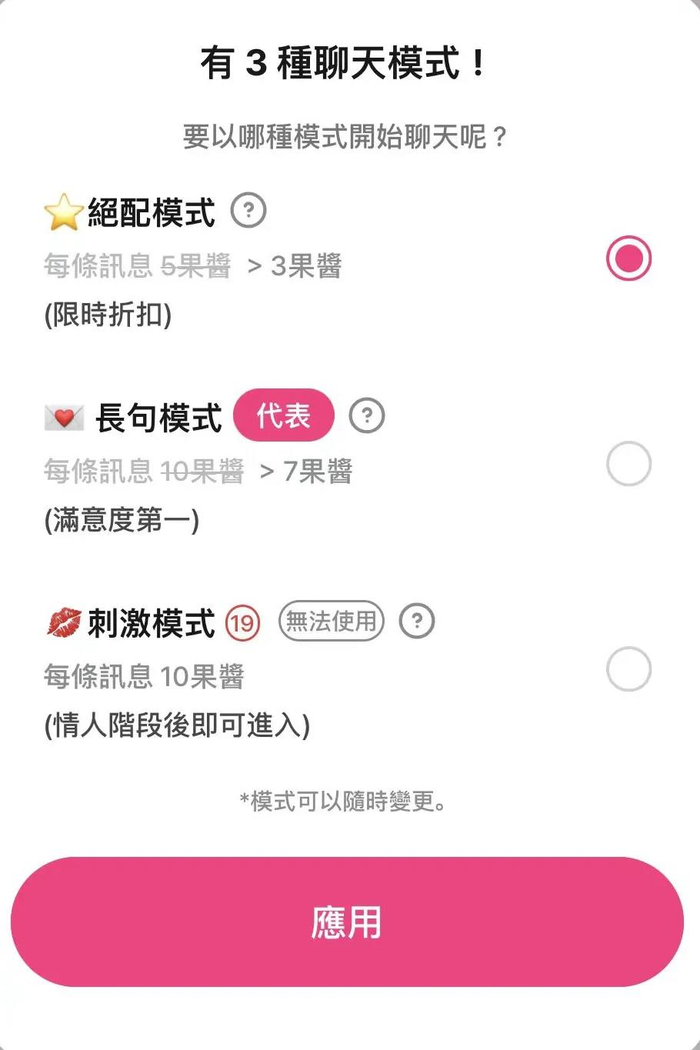
Task: Tap the 應用 button to apply
Action: point(347,922)
